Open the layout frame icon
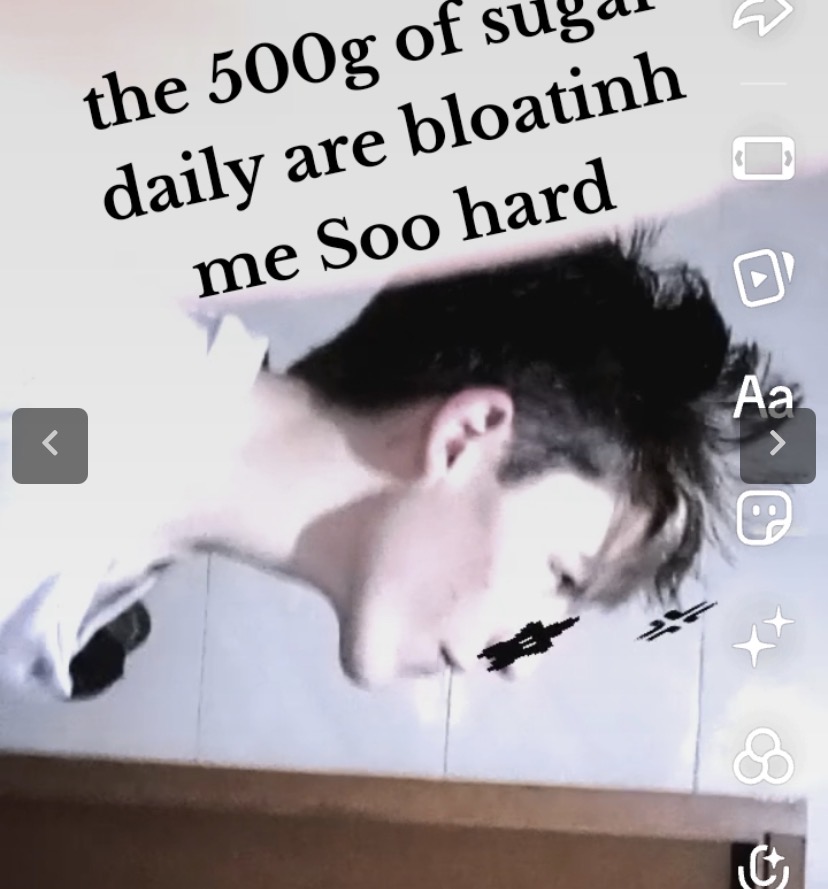Image resolution: width=828 pixels, height=889 pixels. (x=763, y=158)
